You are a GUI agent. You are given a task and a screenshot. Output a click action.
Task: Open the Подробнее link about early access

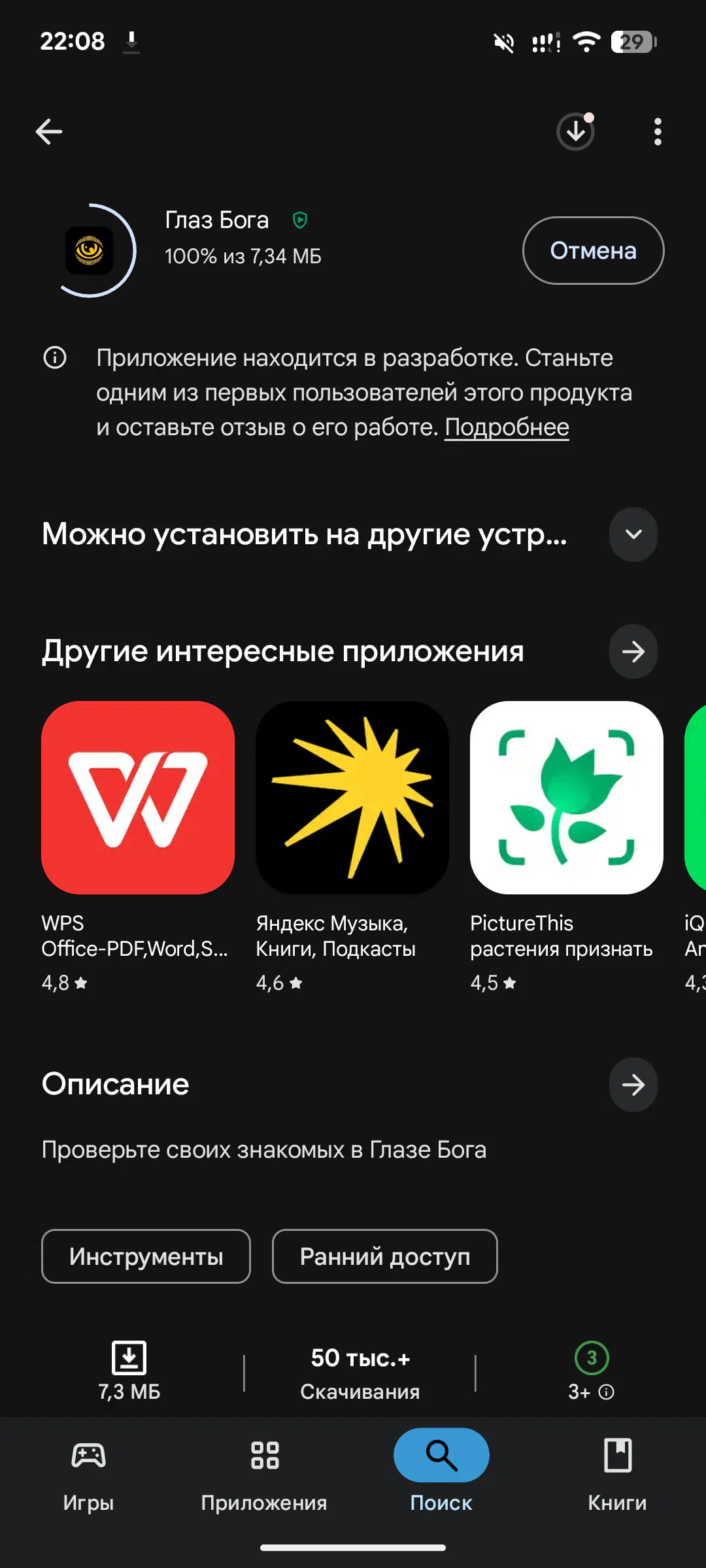pyautogui.click(x=507, y=427)
